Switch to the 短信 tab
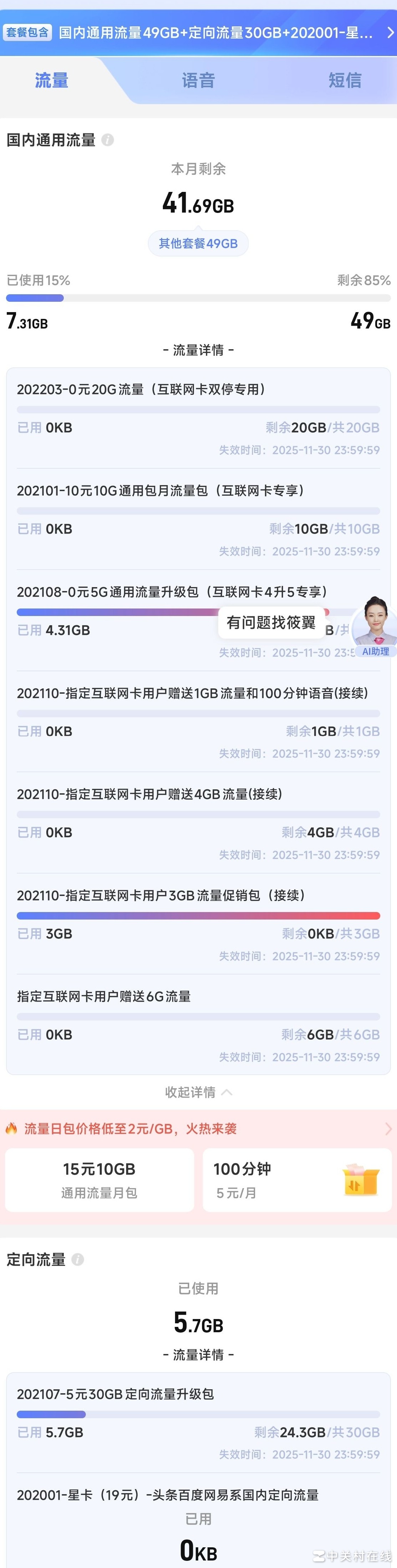Screen dimensions: 397x1568 point(345,80)
